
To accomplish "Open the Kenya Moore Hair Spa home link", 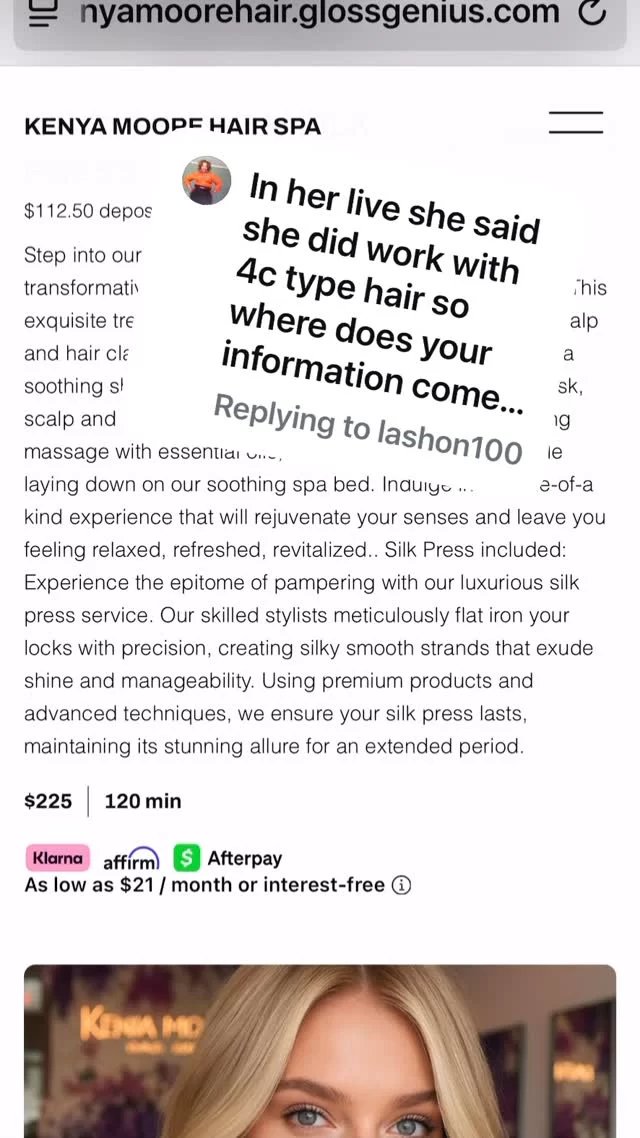I will (x=172, y=127).
